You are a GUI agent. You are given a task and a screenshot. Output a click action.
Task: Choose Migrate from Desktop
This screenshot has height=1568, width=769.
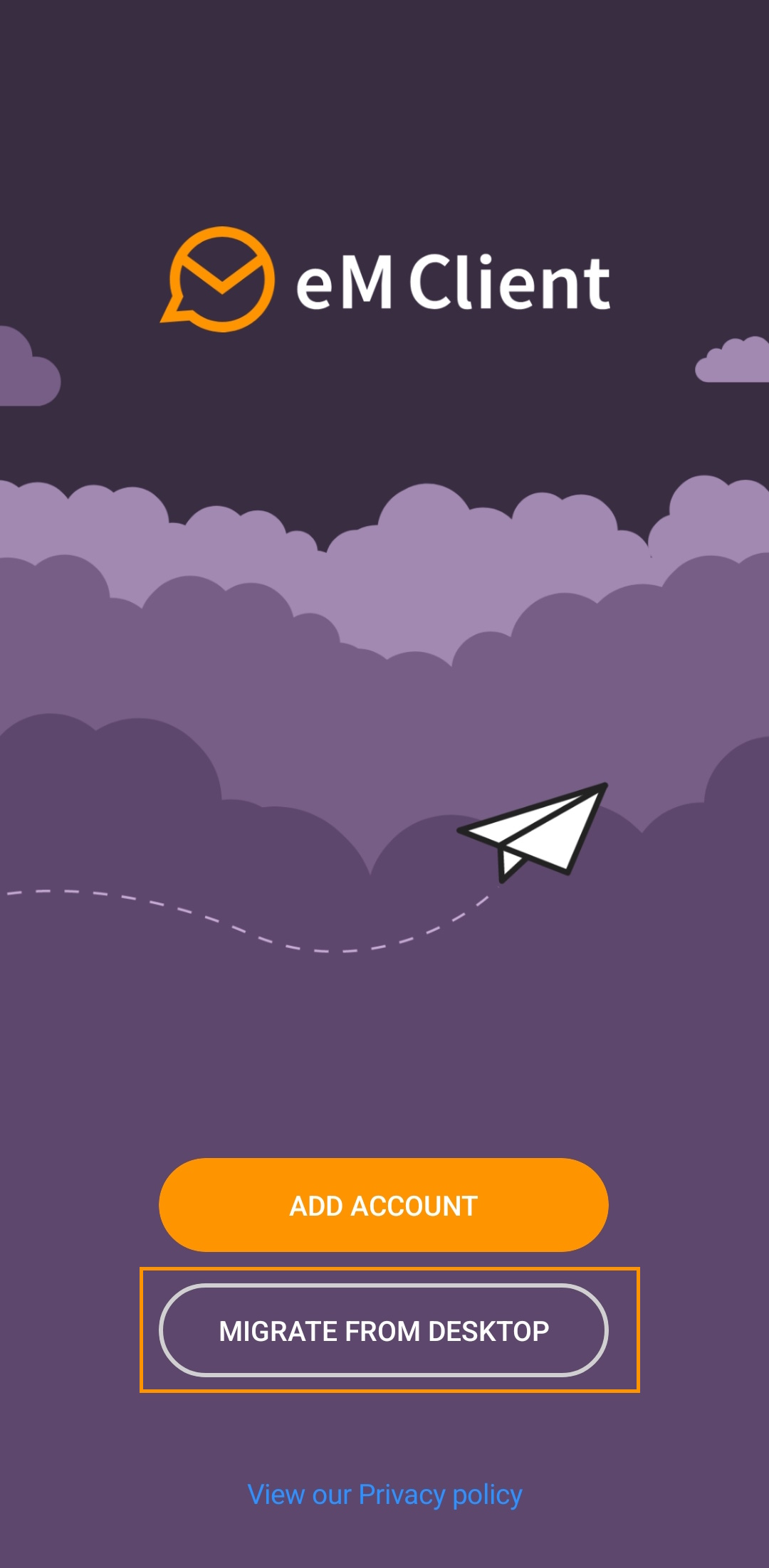(384, 1330)
